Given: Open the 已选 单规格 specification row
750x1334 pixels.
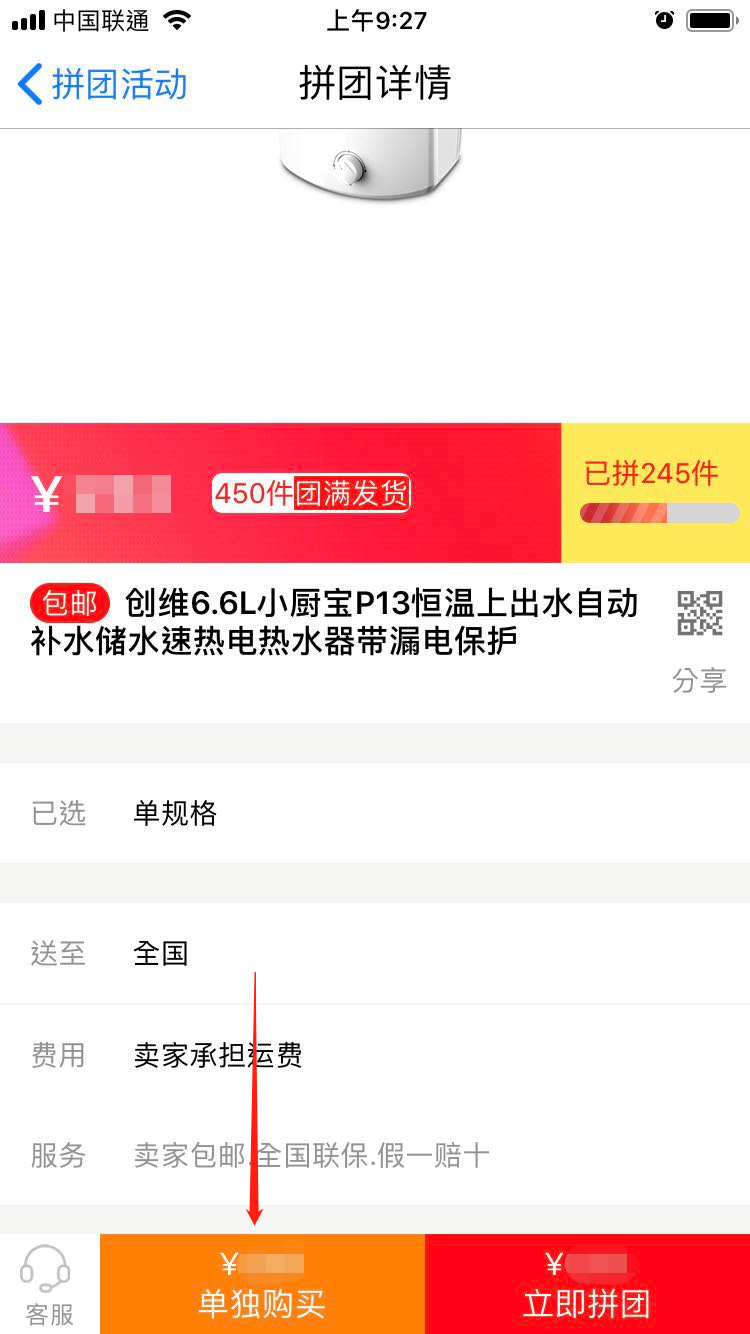Looking at the screenshot, I should [375, 813].
